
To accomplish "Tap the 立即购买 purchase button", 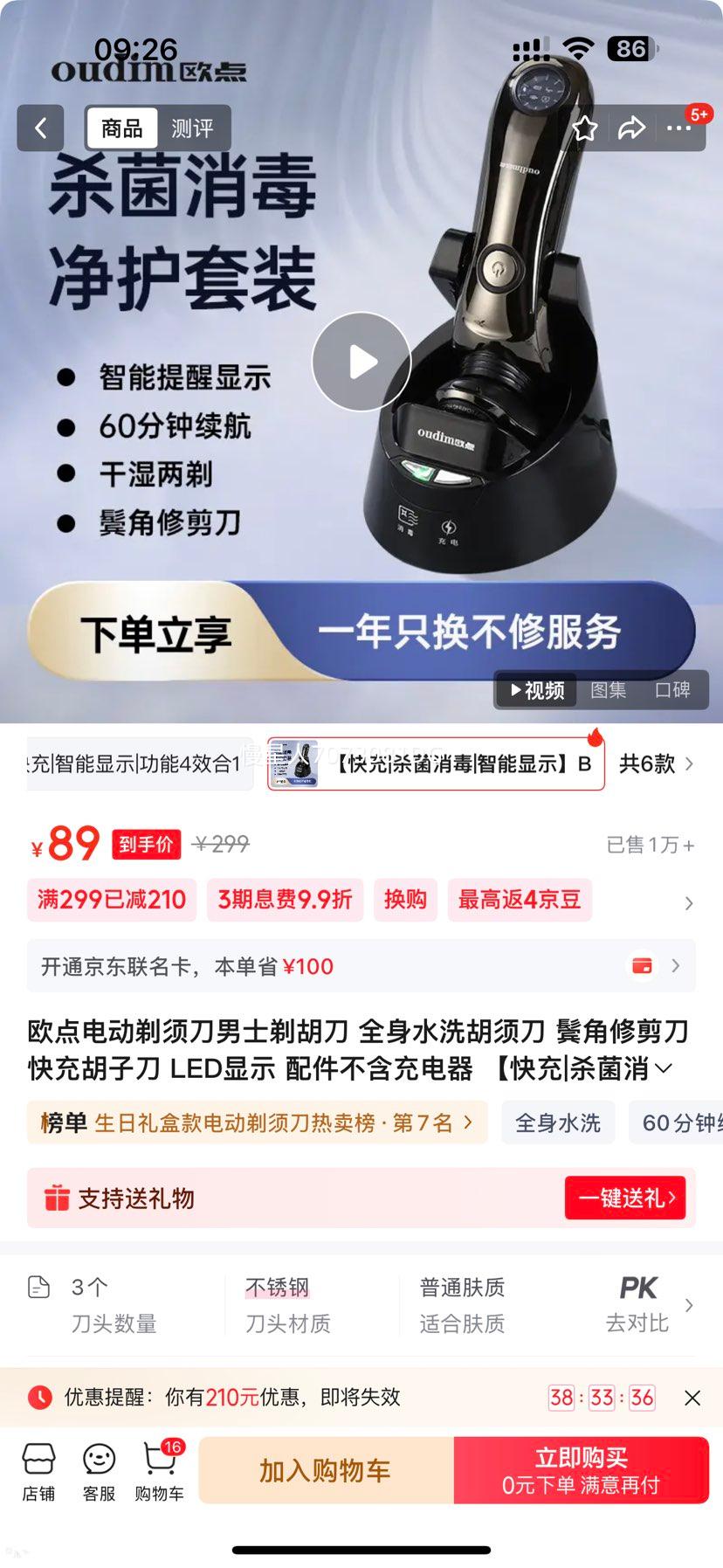I will coord(582,1470).
